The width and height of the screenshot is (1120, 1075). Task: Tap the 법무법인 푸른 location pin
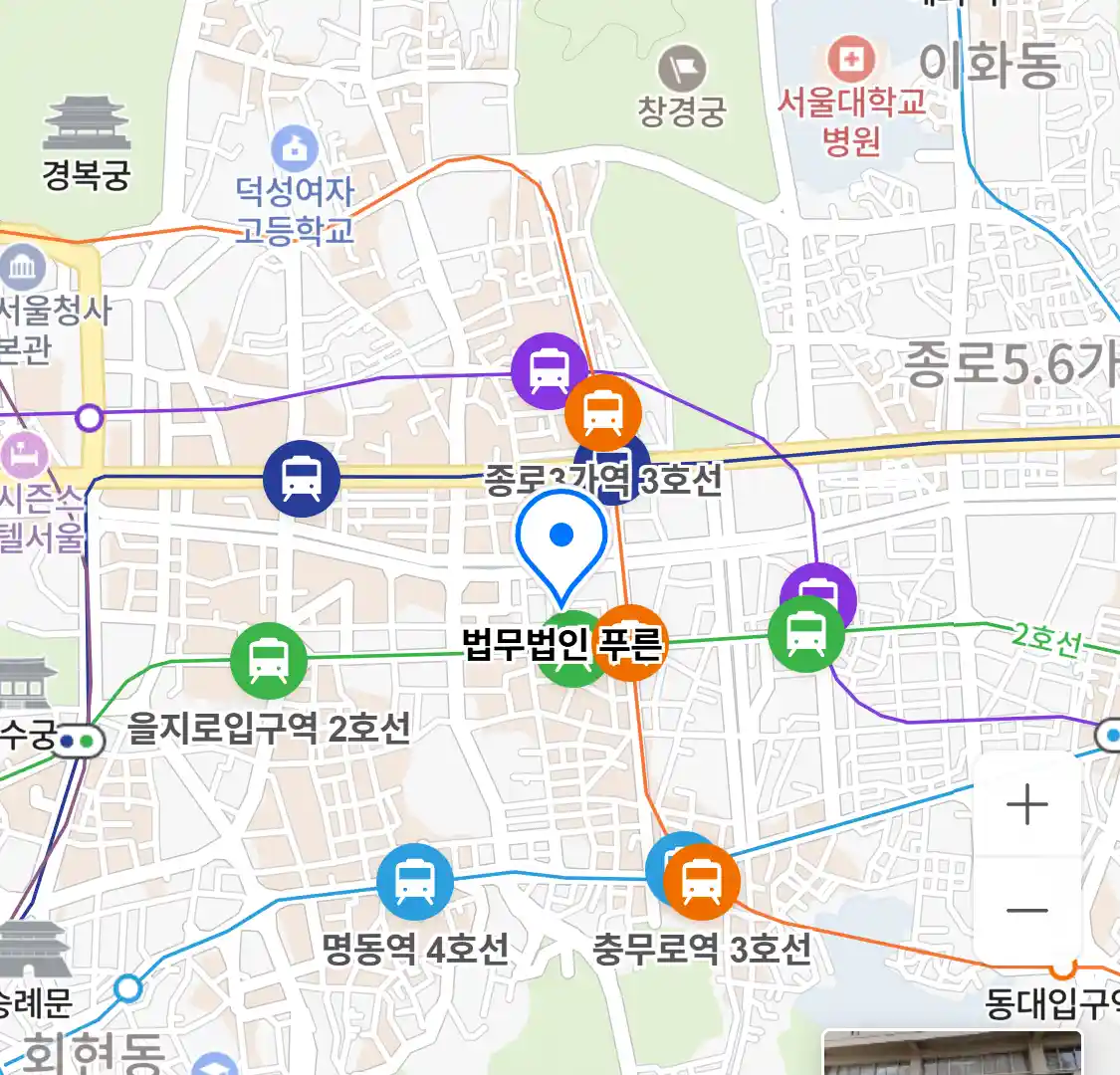pos(561,544)
